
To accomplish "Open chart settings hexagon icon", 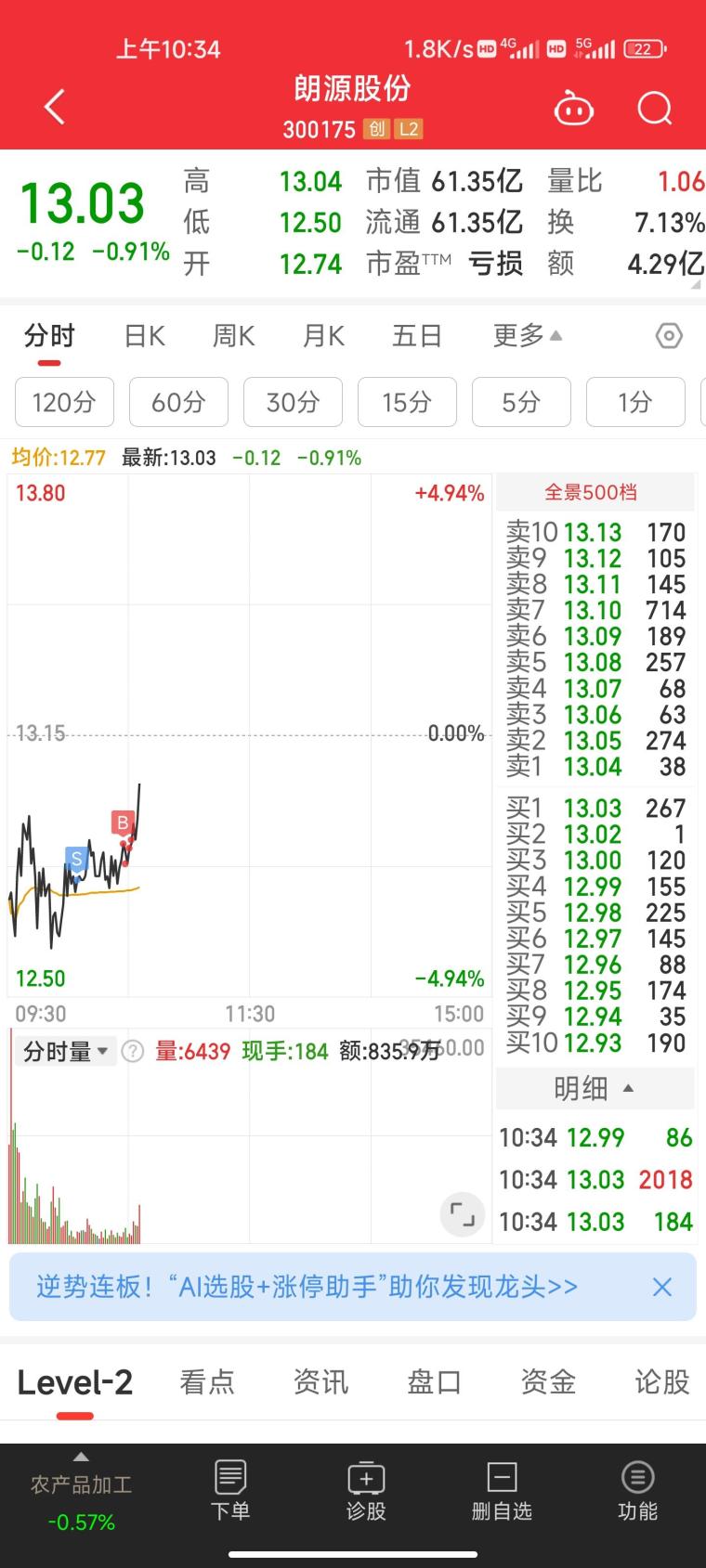I will click(669, 335).
